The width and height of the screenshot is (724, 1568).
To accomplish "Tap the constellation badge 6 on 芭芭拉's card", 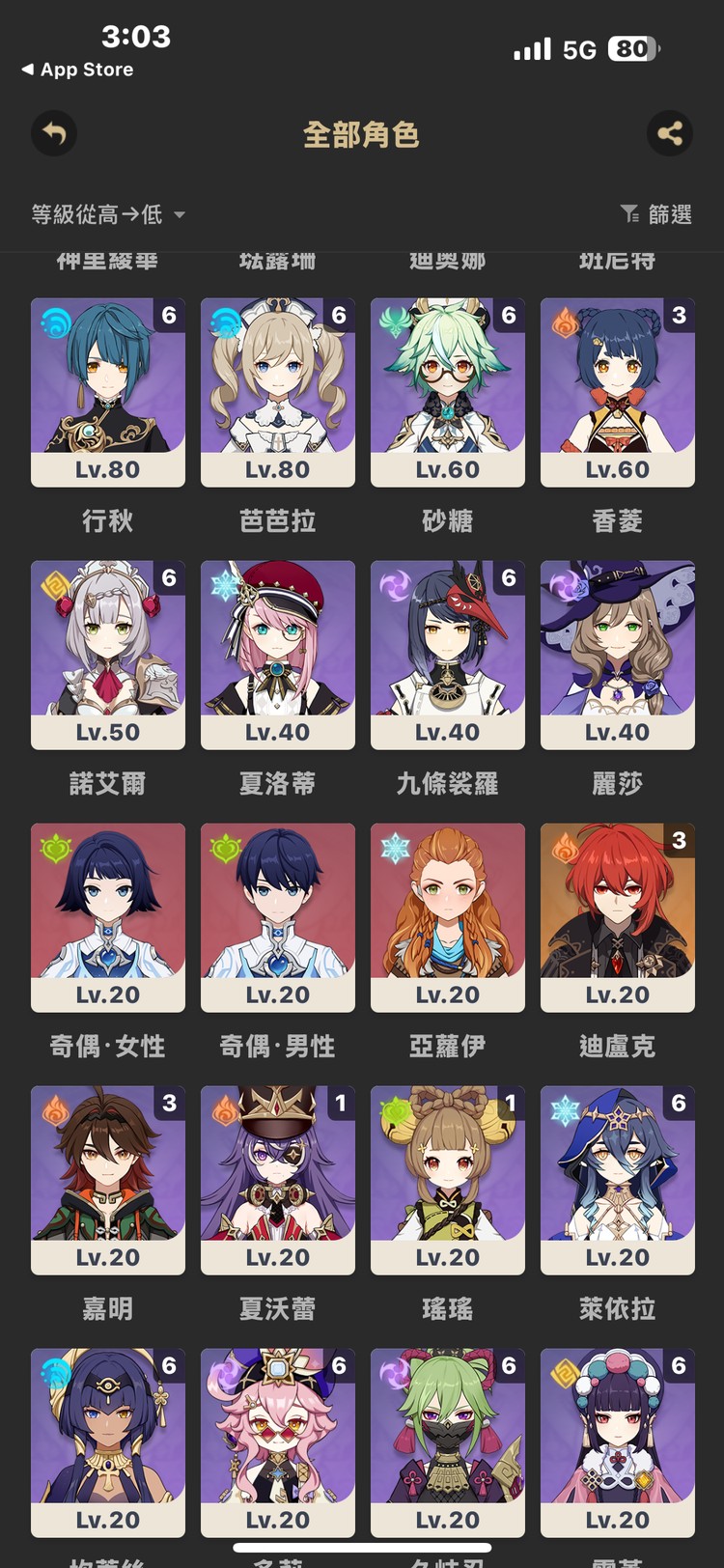I will [x=339, y=314].
